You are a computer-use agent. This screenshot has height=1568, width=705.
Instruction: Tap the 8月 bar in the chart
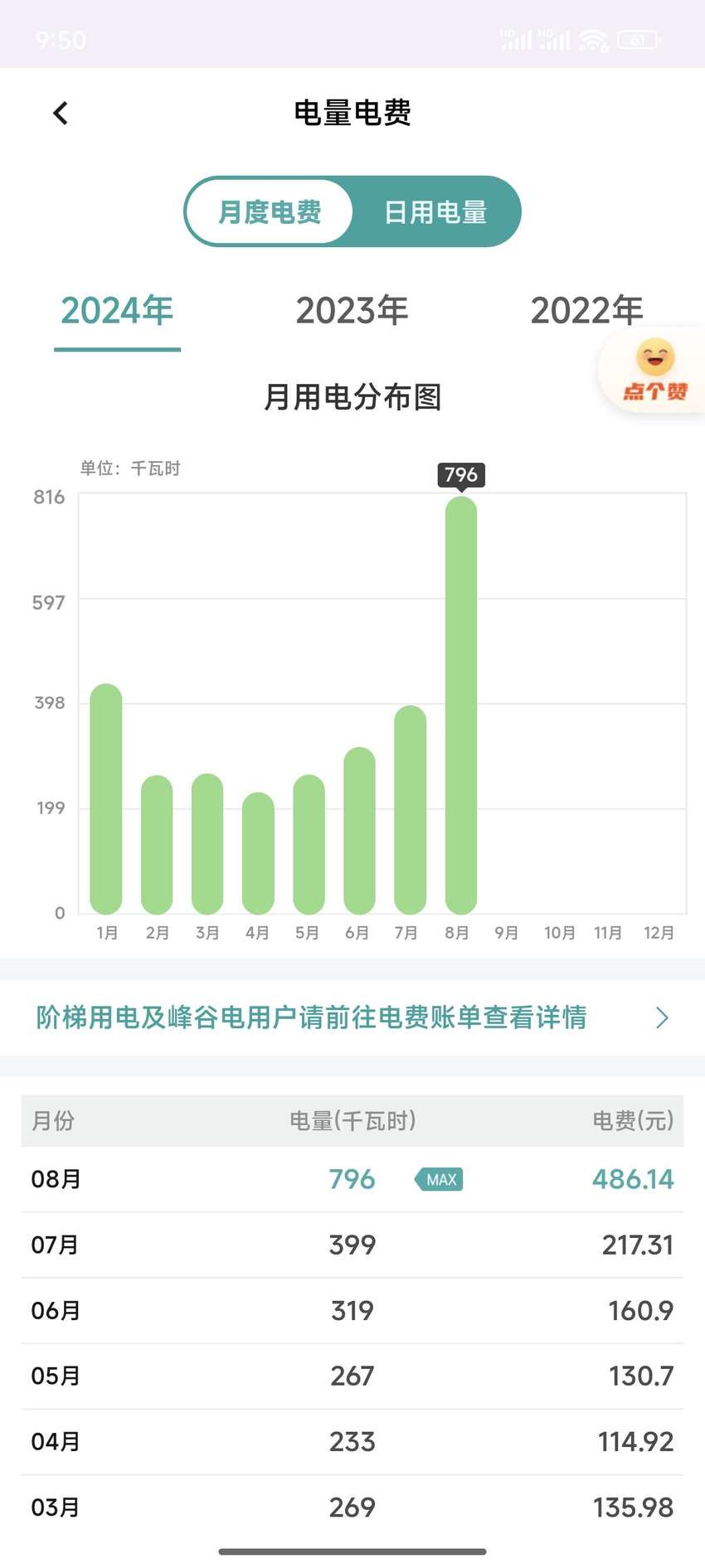[x=461, y=705]
